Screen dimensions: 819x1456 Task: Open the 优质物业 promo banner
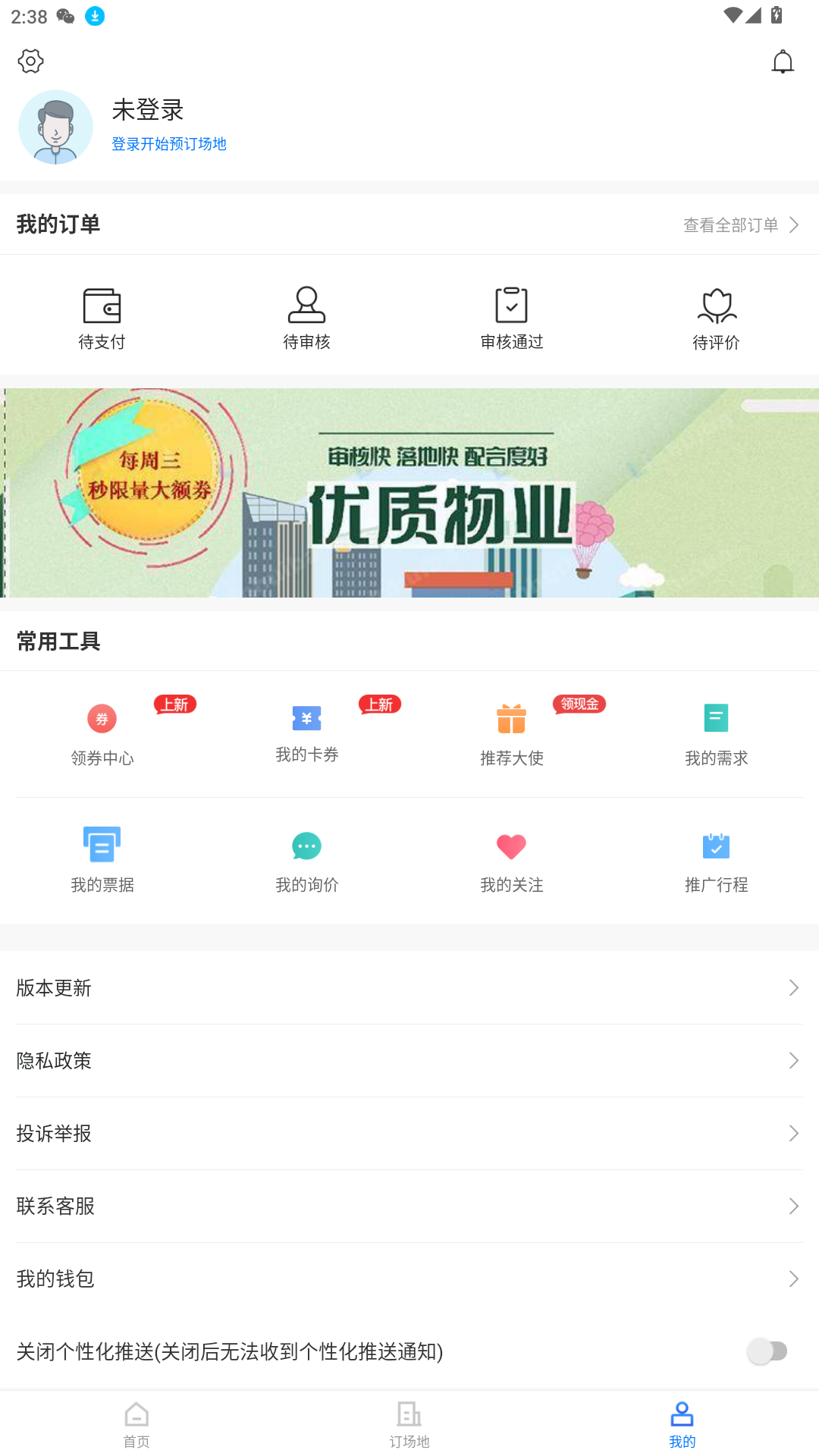[x=409, y=493]
